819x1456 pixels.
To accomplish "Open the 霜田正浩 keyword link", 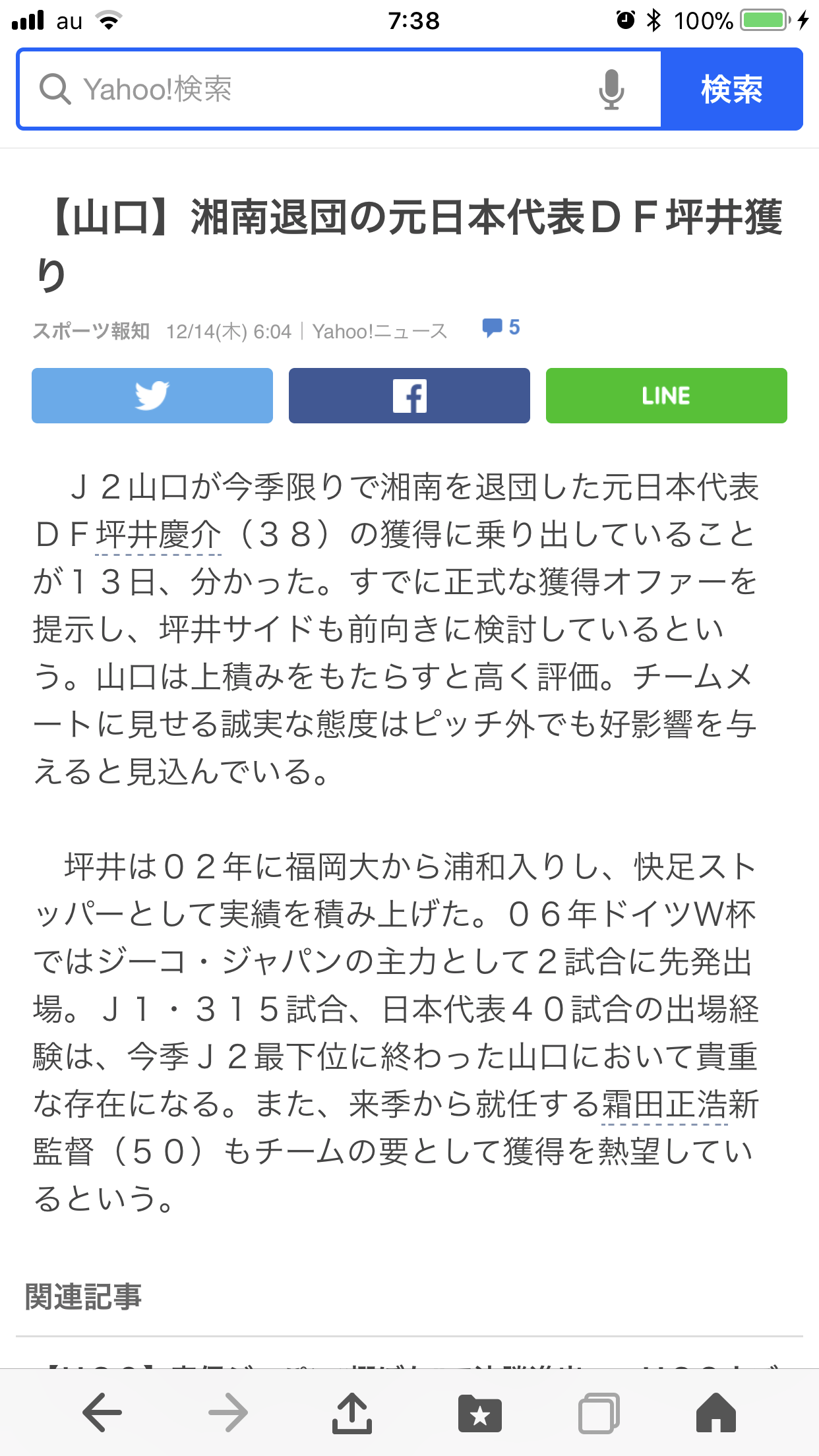I will (664, 1105).
